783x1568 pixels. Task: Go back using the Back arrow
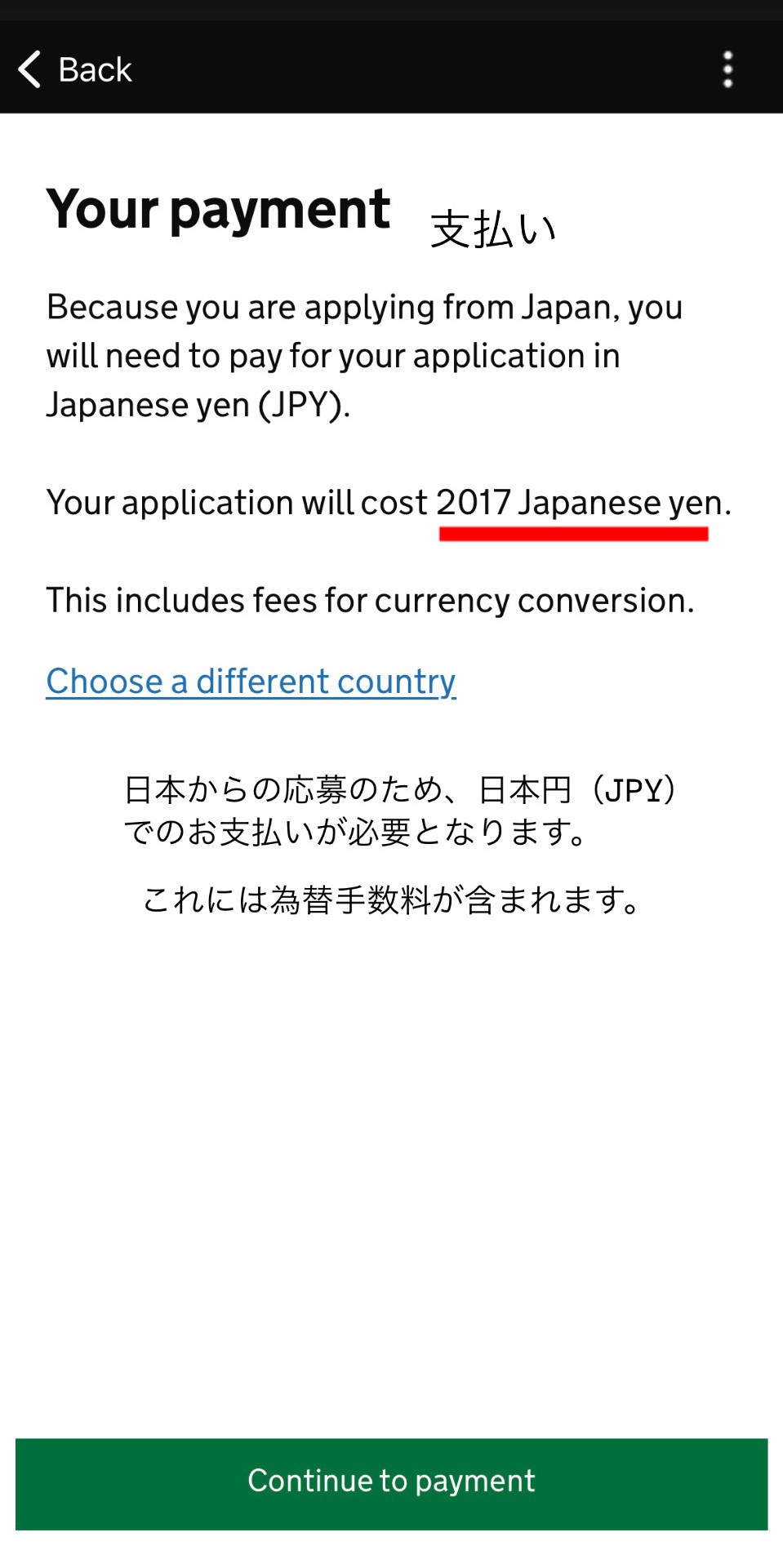click(x=30, y=69)
